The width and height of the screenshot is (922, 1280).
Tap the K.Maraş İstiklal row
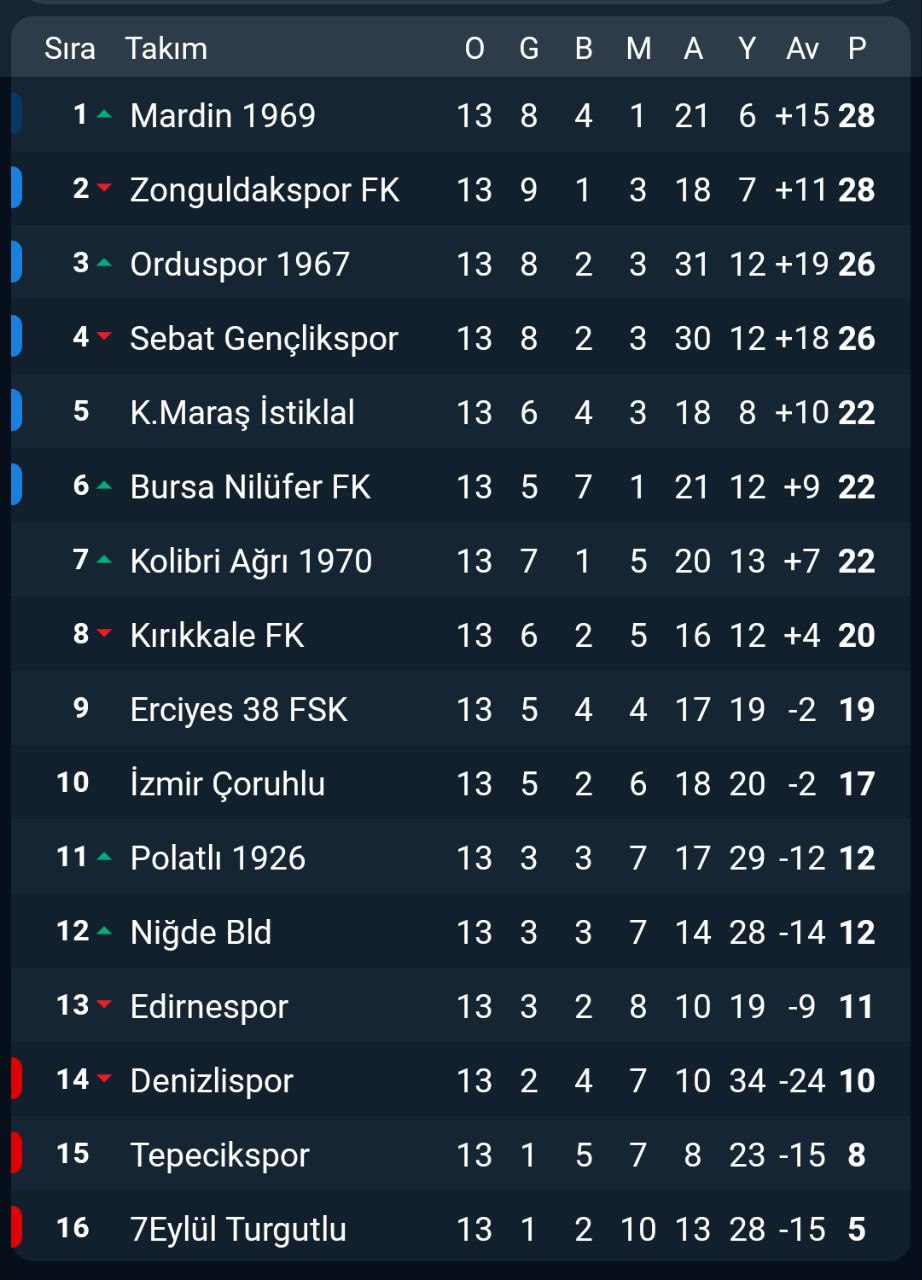click(x=242, y=412)
